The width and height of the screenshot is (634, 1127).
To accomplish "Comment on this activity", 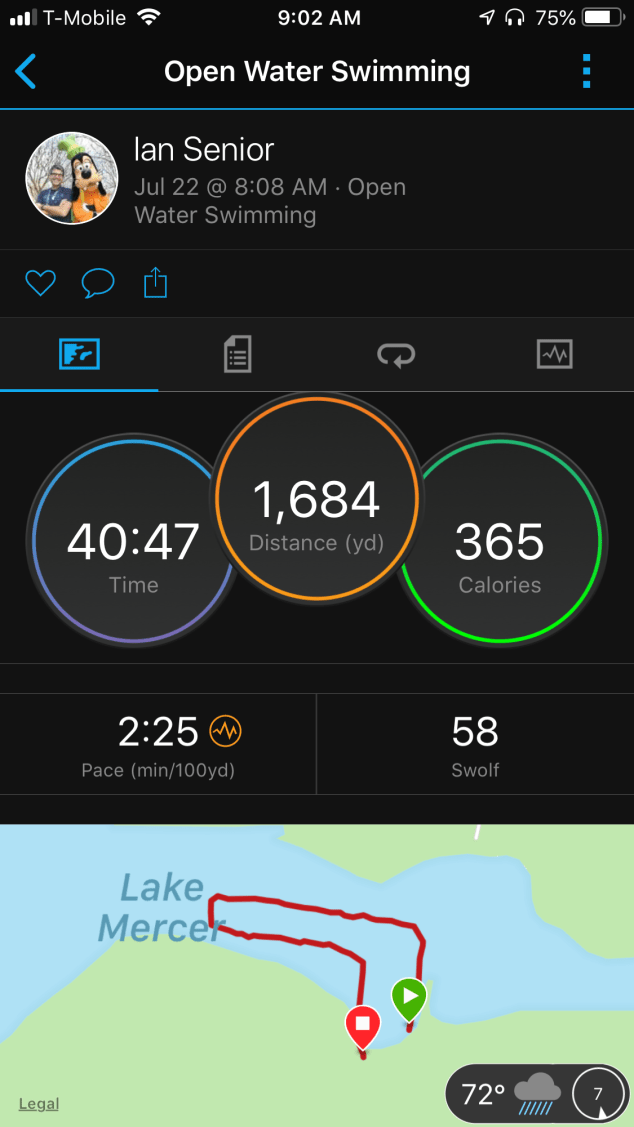I will pyautogui.click(x=98, y=284).
